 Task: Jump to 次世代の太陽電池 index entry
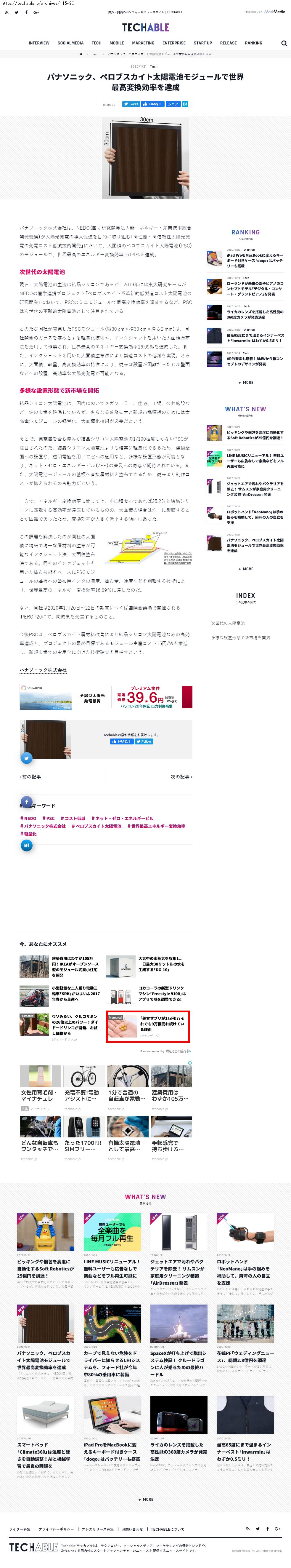tap(228, 623)
